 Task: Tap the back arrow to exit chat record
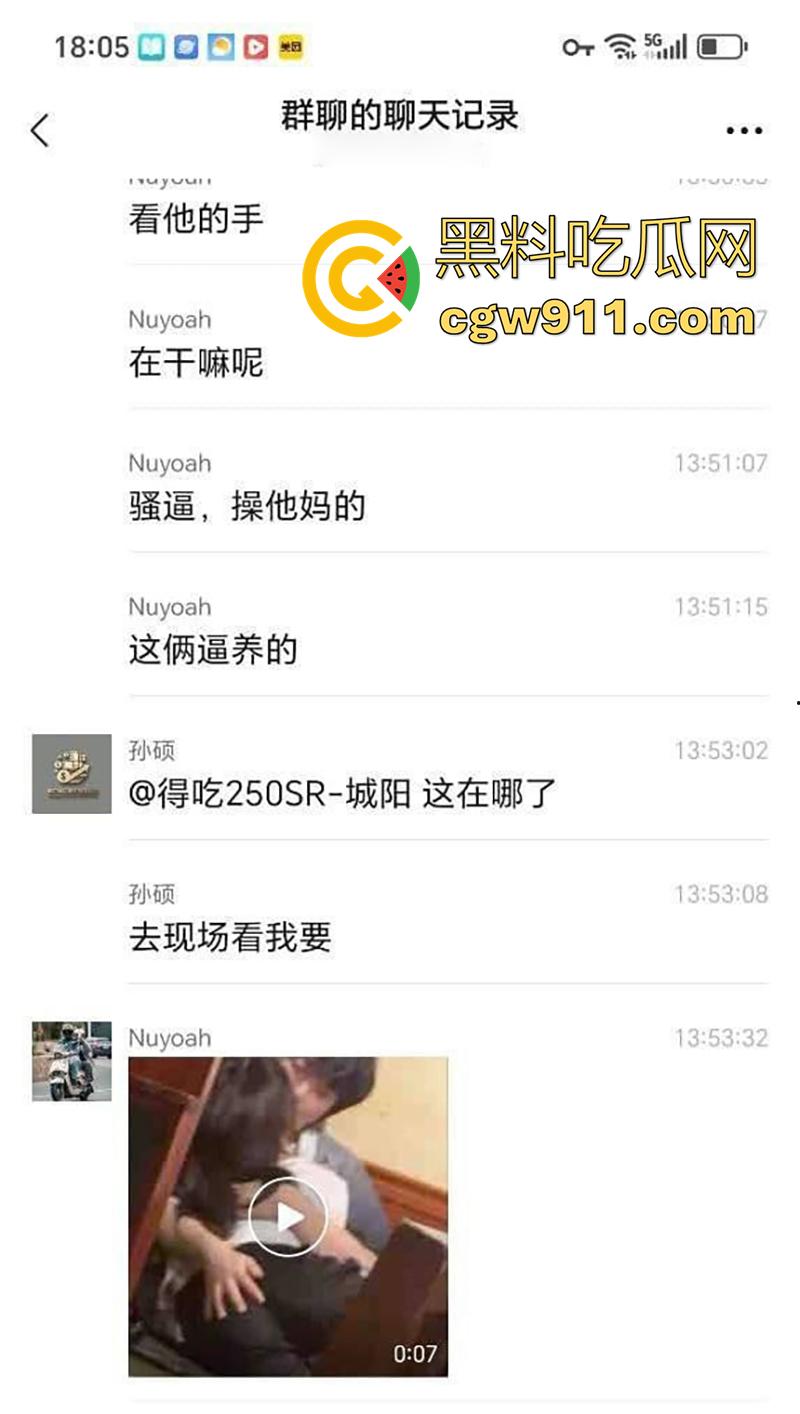40,129
